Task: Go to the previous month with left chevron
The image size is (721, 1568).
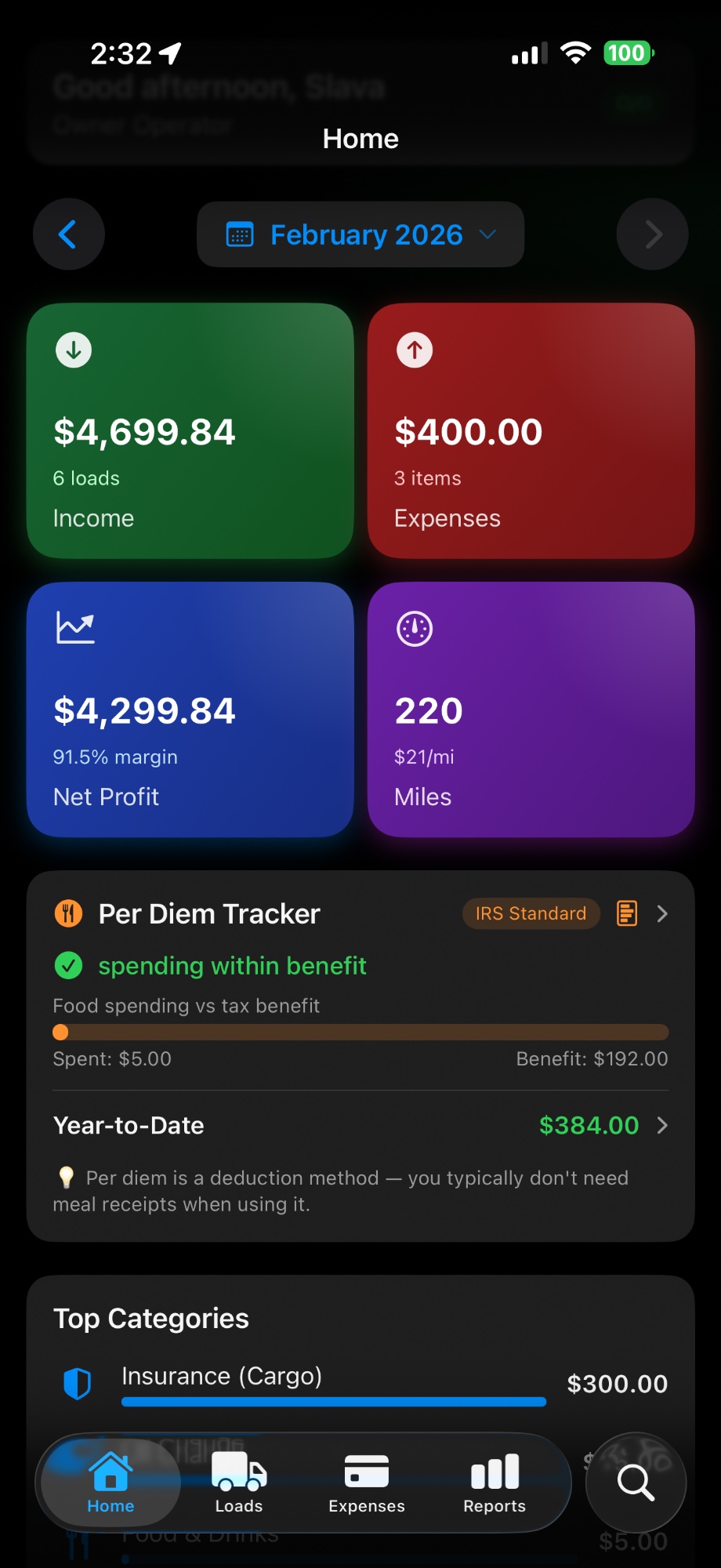Action: (68, 234)
